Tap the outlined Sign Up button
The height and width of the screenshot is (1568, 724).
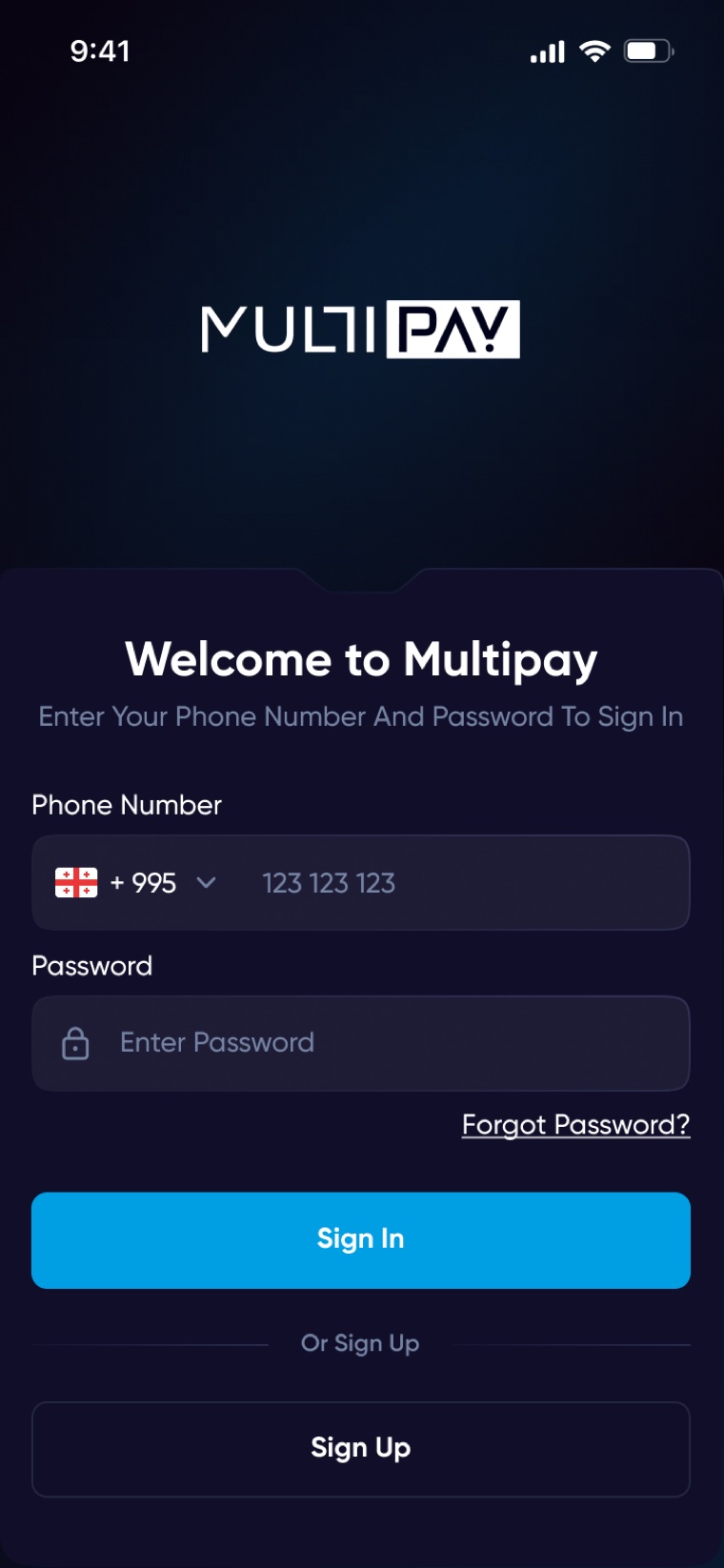pos(361,1449)
